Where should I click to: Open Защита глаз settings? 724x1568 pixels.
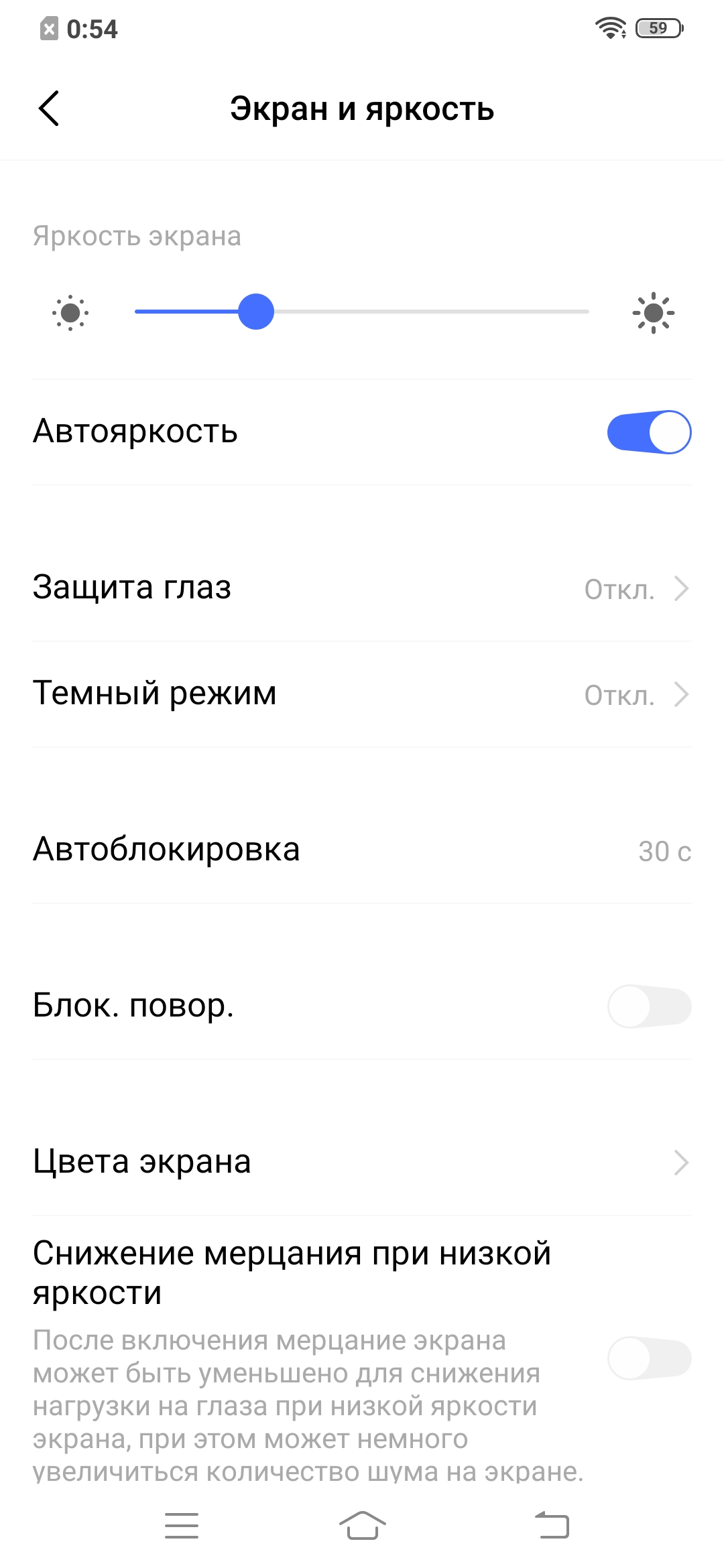pyautogui.click(x=362, y=588)
